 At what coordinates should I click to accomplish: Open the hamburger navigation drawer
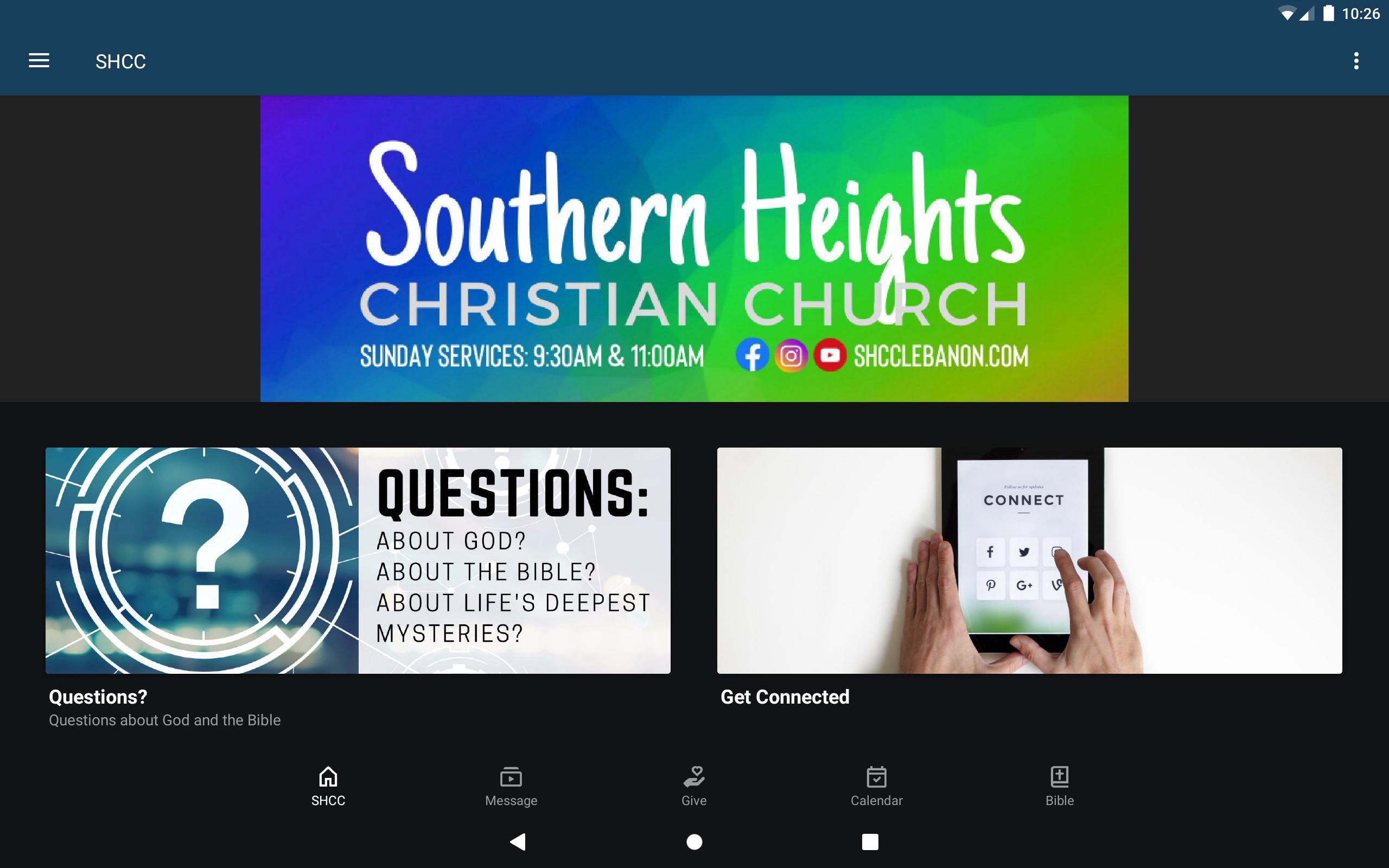pyautogui.click(x=39, y=61)
